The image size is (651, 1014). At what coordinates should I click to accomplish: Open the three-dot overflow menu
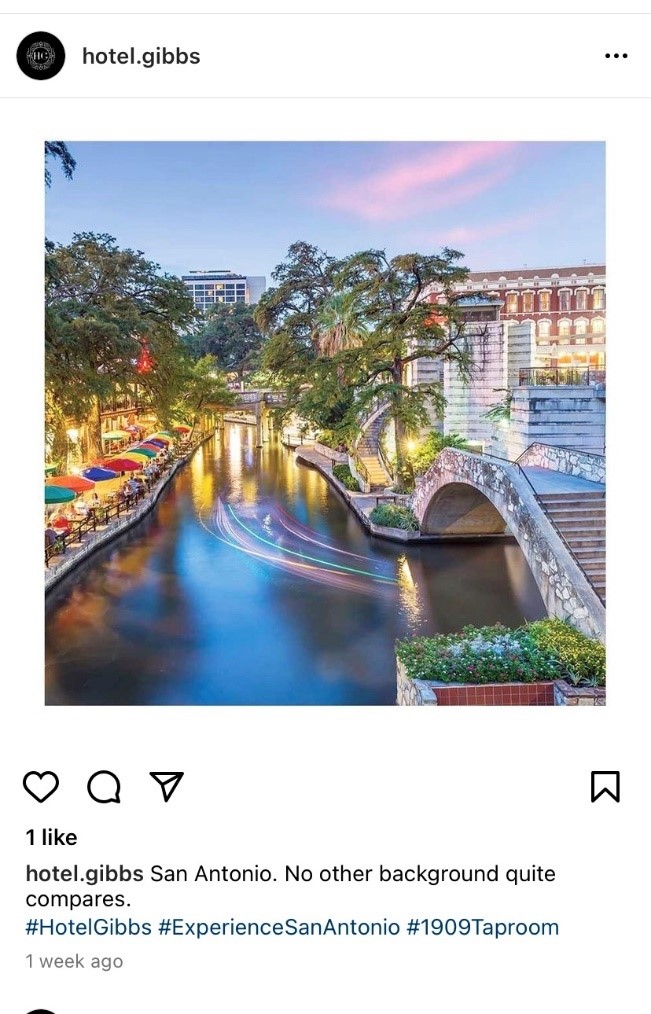point(616,56)
